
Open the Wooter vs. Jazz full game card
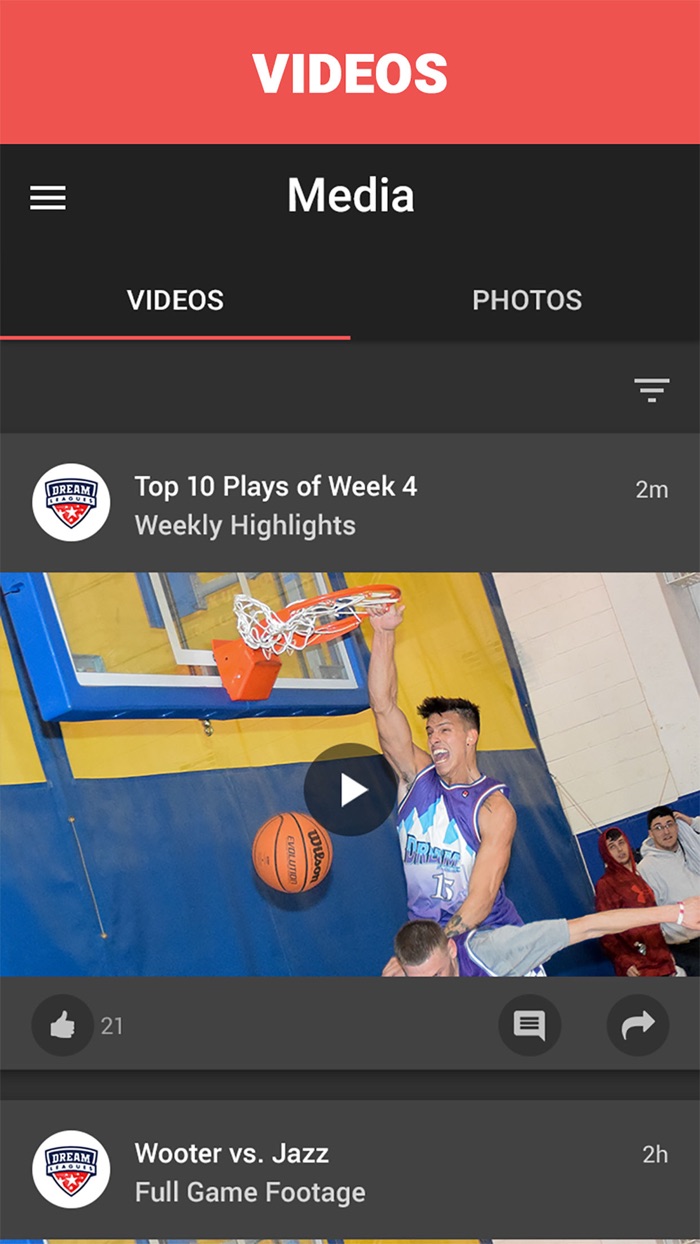coord(350,1172)
